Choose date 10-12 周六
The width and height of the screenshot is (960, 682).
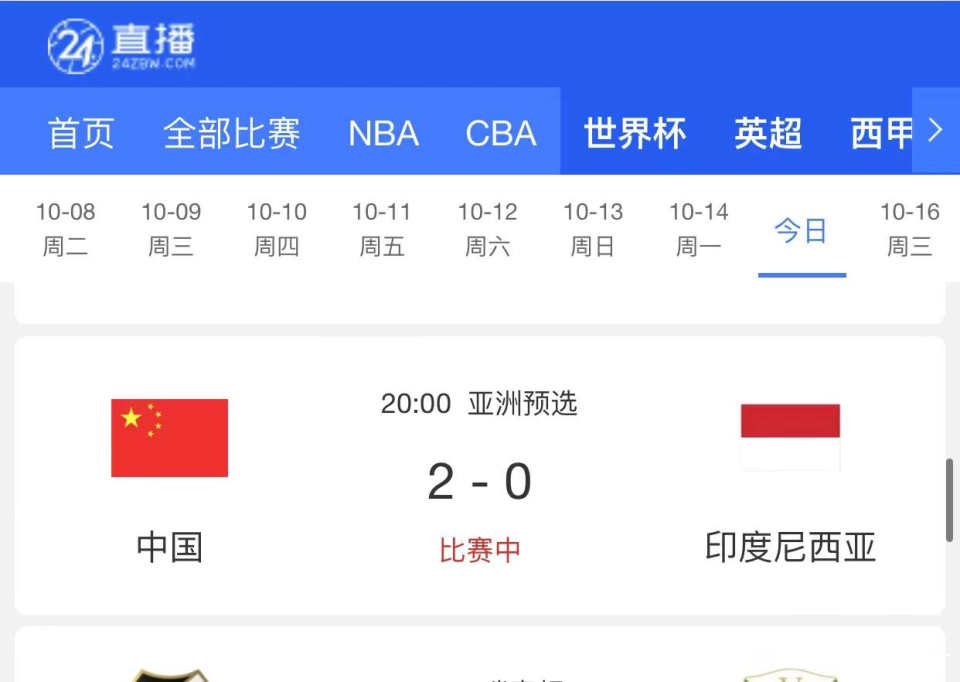tap(488, 229)
